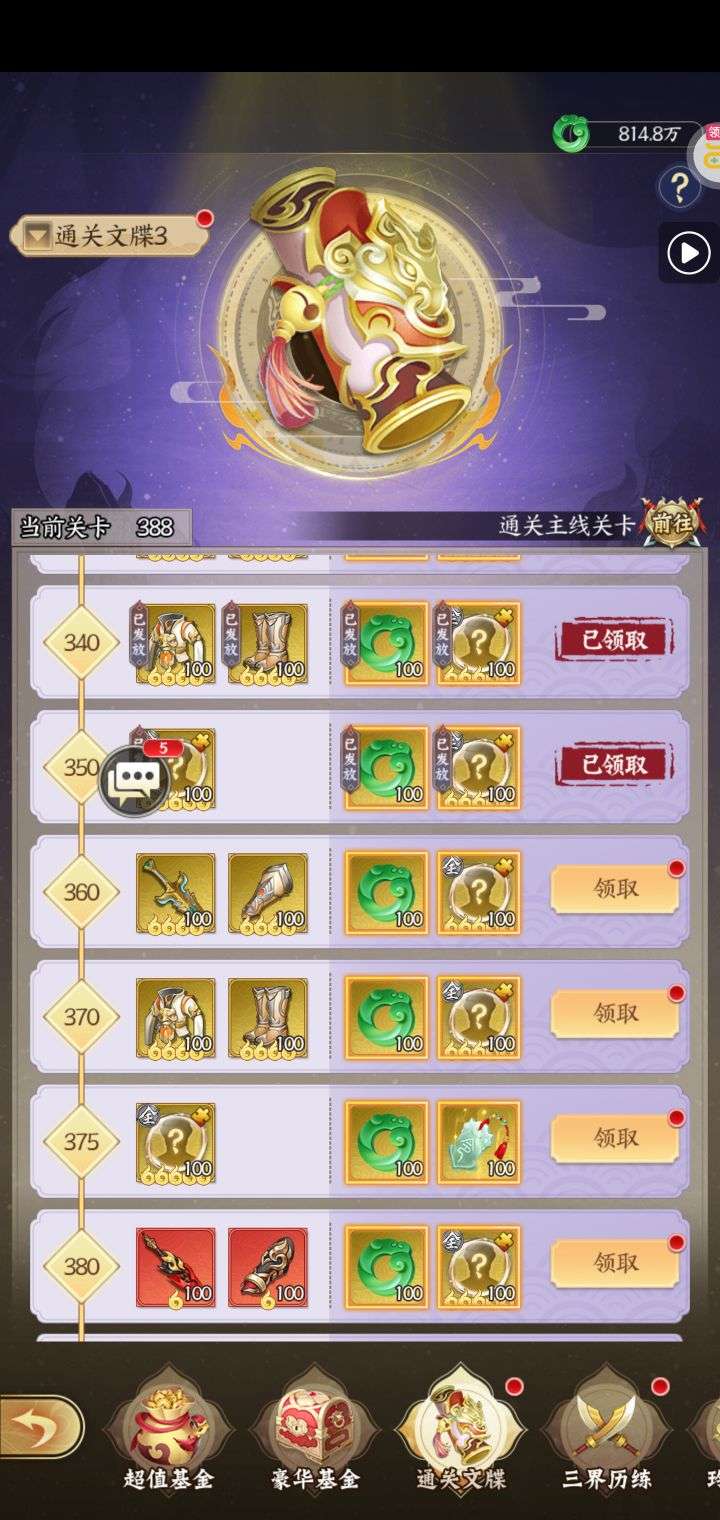This screenshot has height=1520, width=720.
Task: Claim rewards for stage 380
Action: (x=615, y=1264)
